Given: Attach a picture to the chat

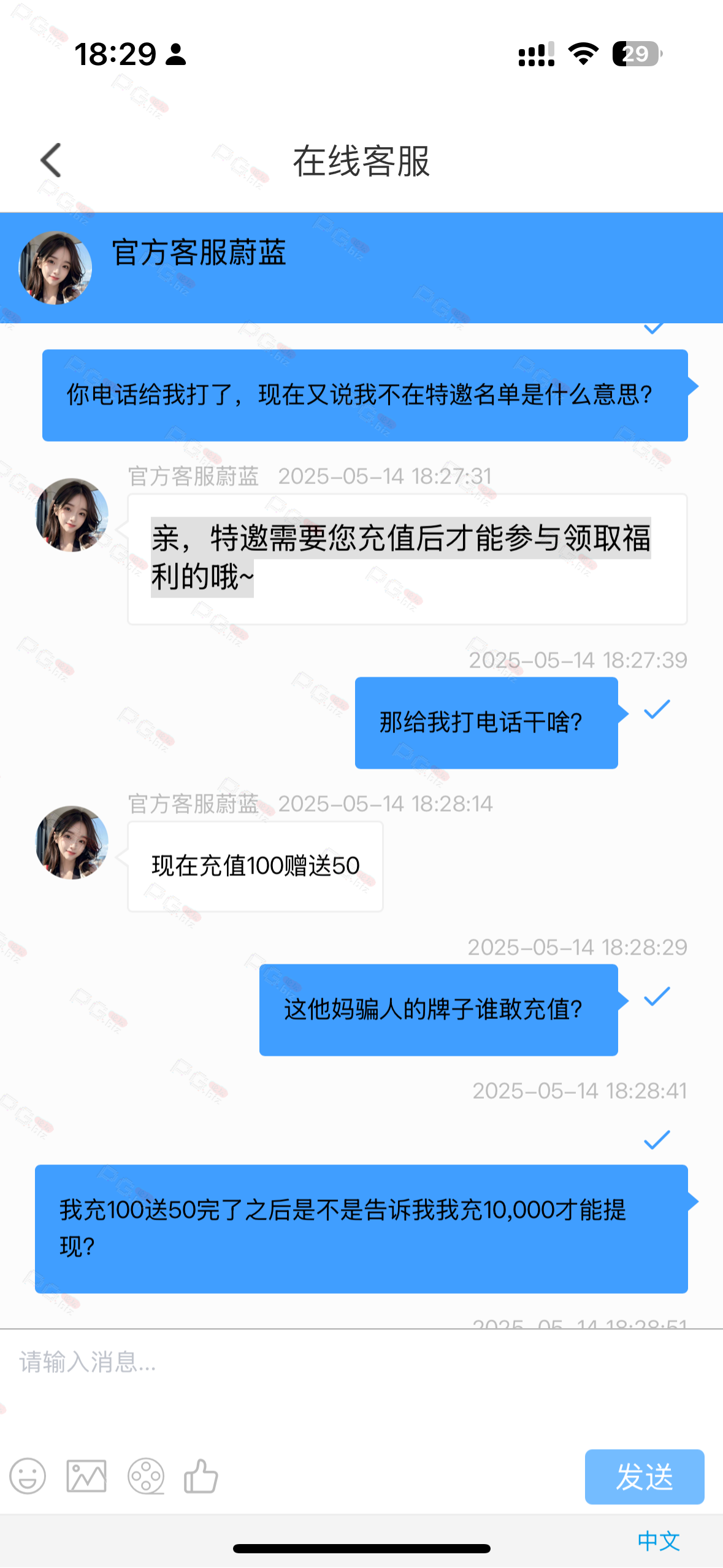Looking at the screenshot, I should [86, 1476].
